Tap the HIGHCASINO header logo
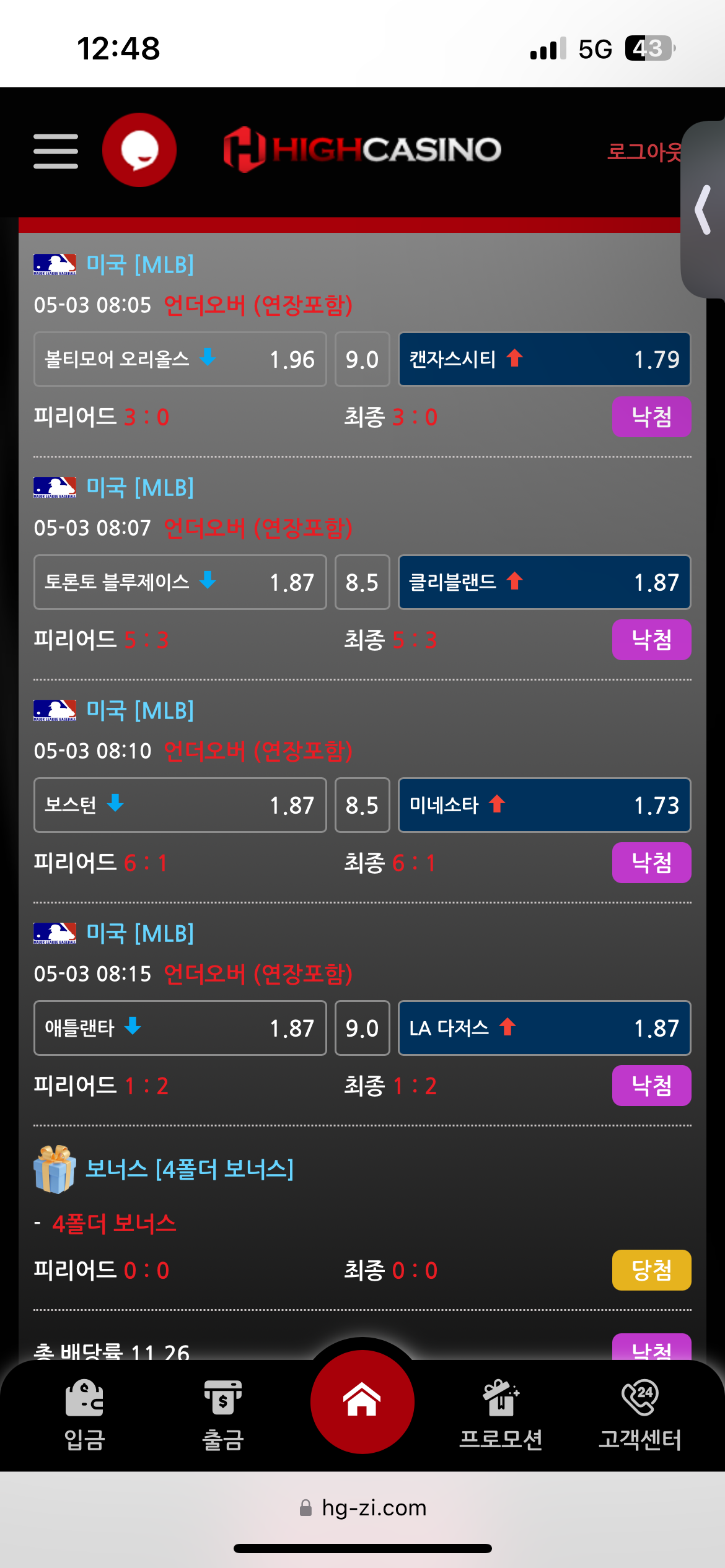725x1568 pixels. coord(362,150)
